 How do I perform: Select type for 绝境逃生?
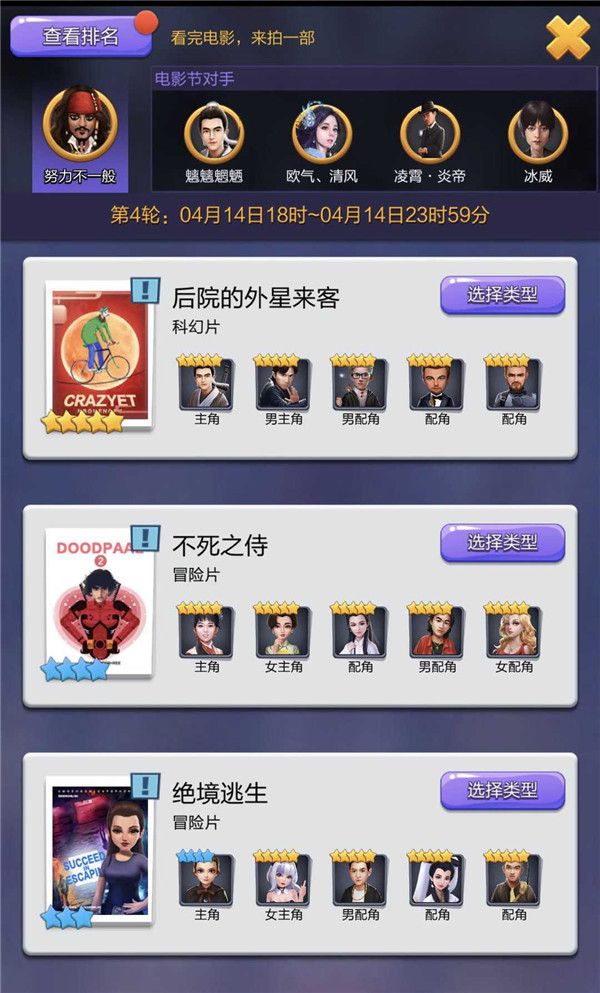pyautogui.click(x=502, y=790)
